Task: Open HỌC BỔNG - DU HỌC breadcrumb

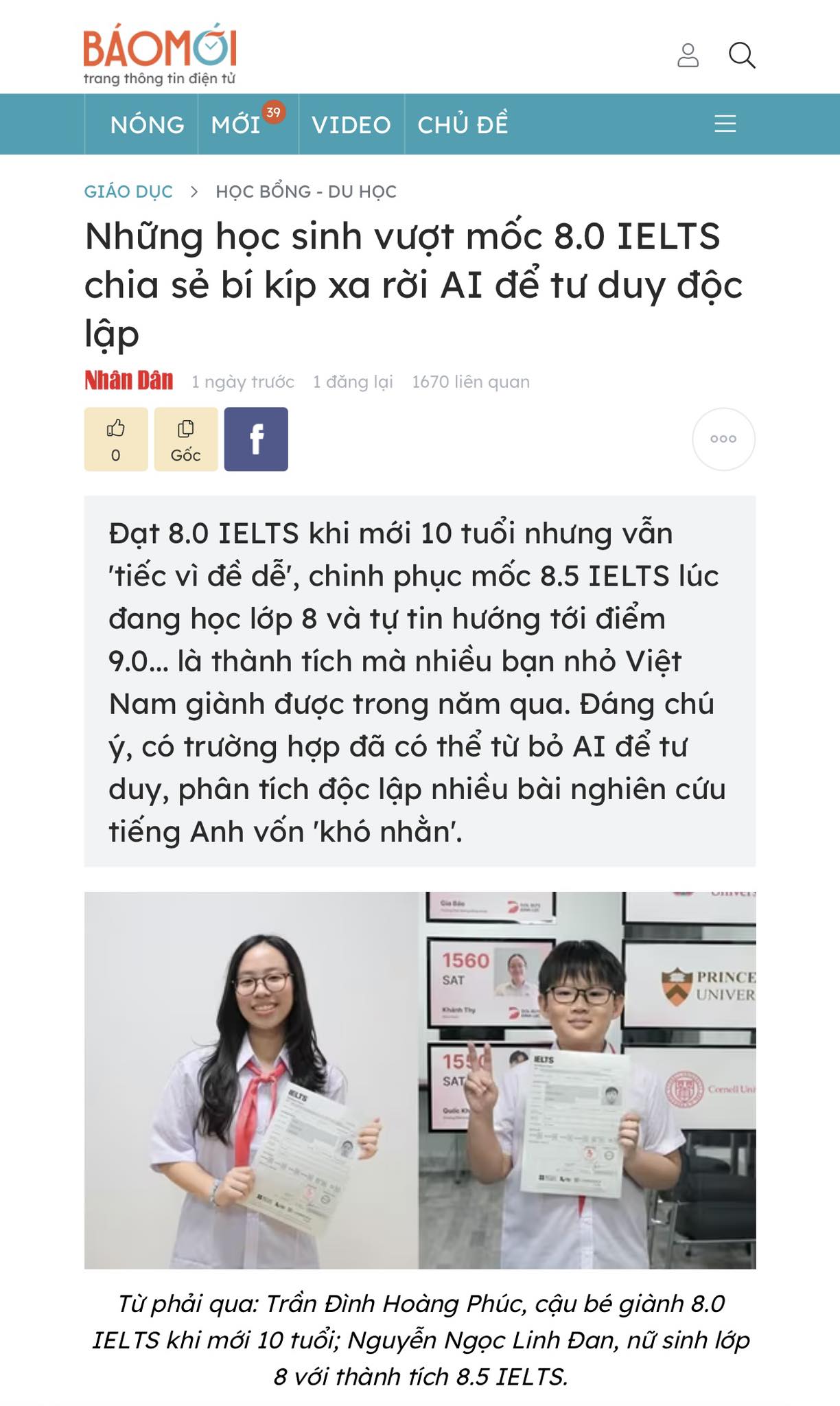Action: 306,192
